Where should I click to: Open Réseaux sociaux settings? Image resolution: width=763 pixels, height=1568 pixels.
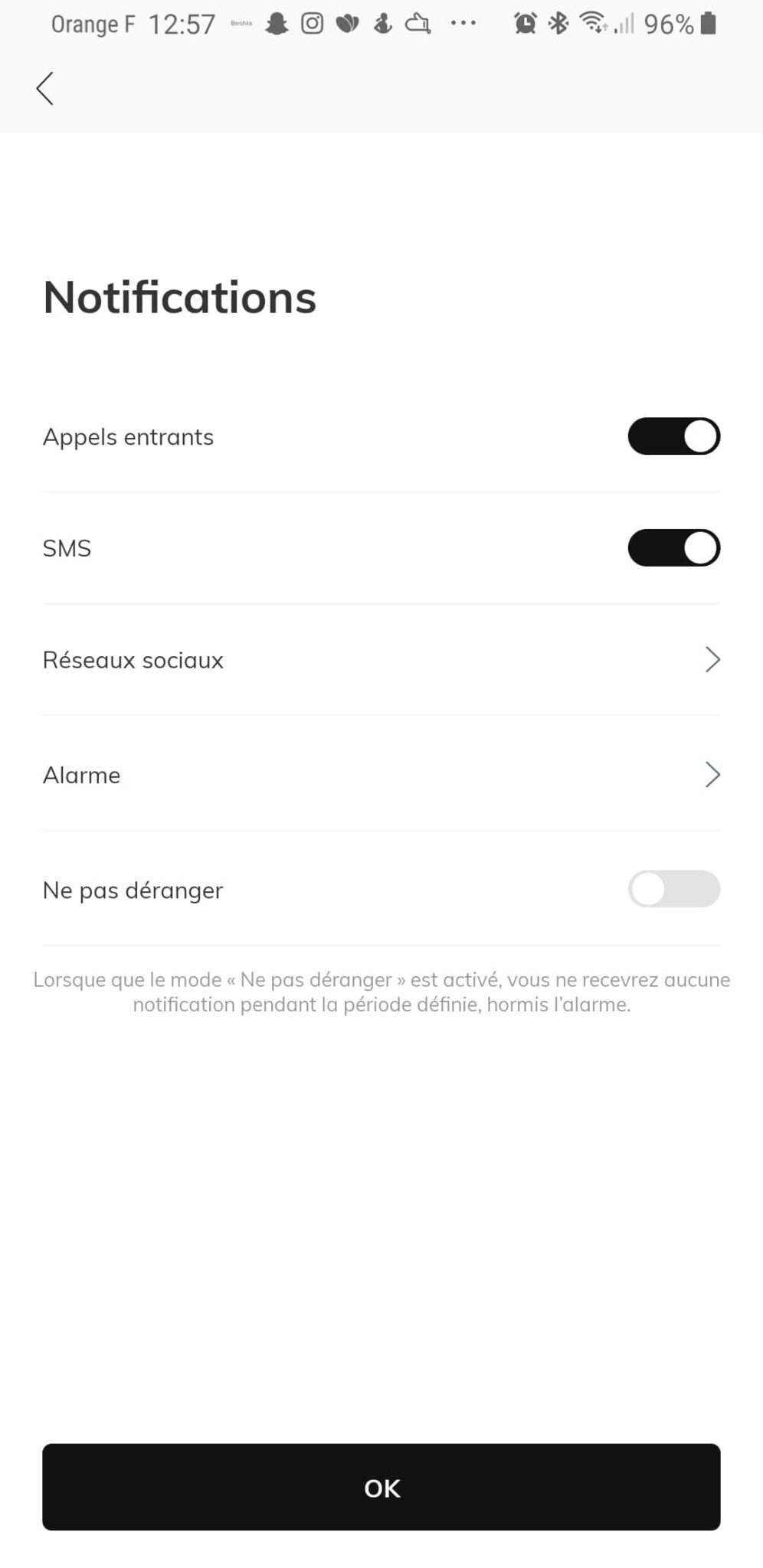tap(381, 660)
